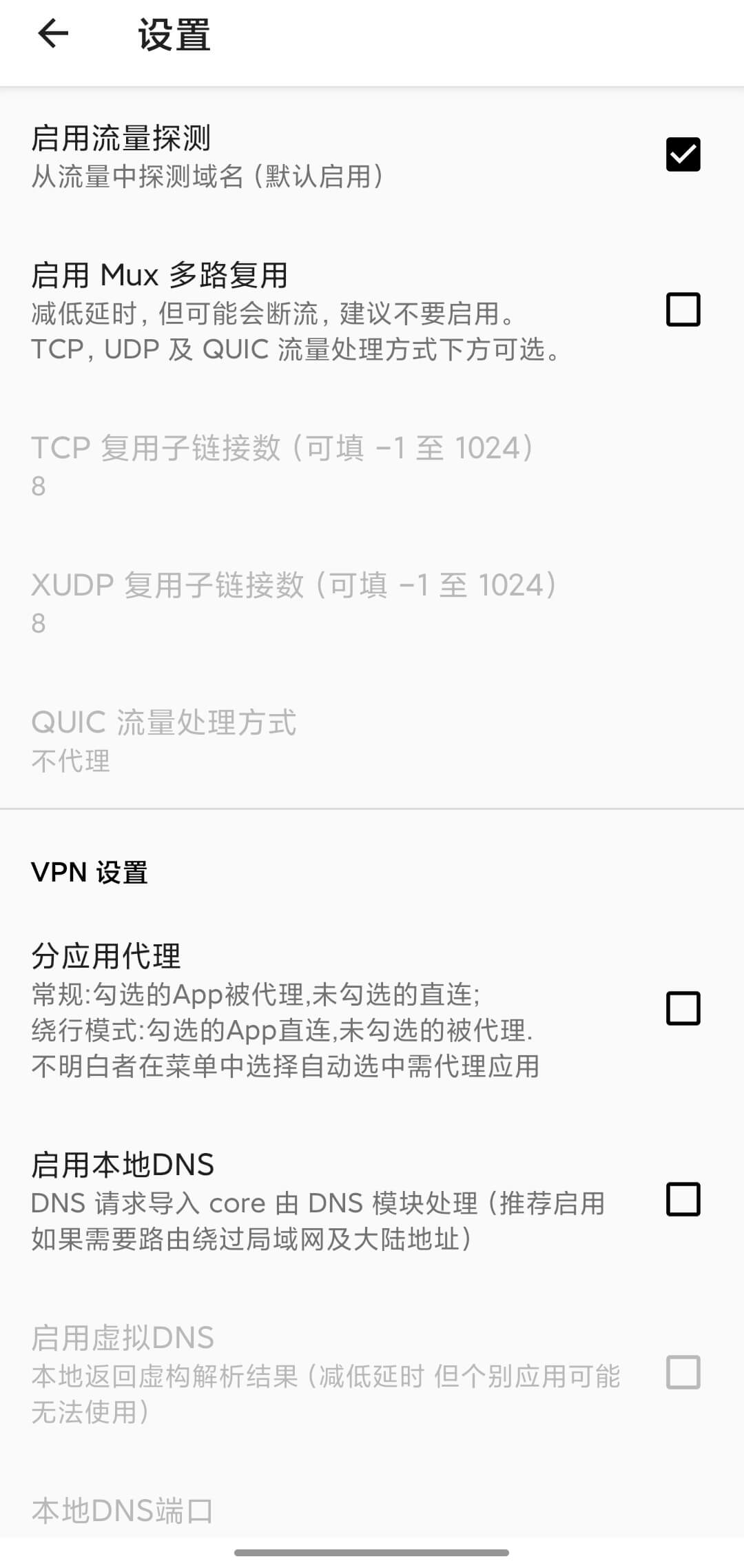The width and height of the screenshot is (744, 1568).
Task: Go back from the 设置 screen
Action: pyautogui.click(x=53, y=34)
